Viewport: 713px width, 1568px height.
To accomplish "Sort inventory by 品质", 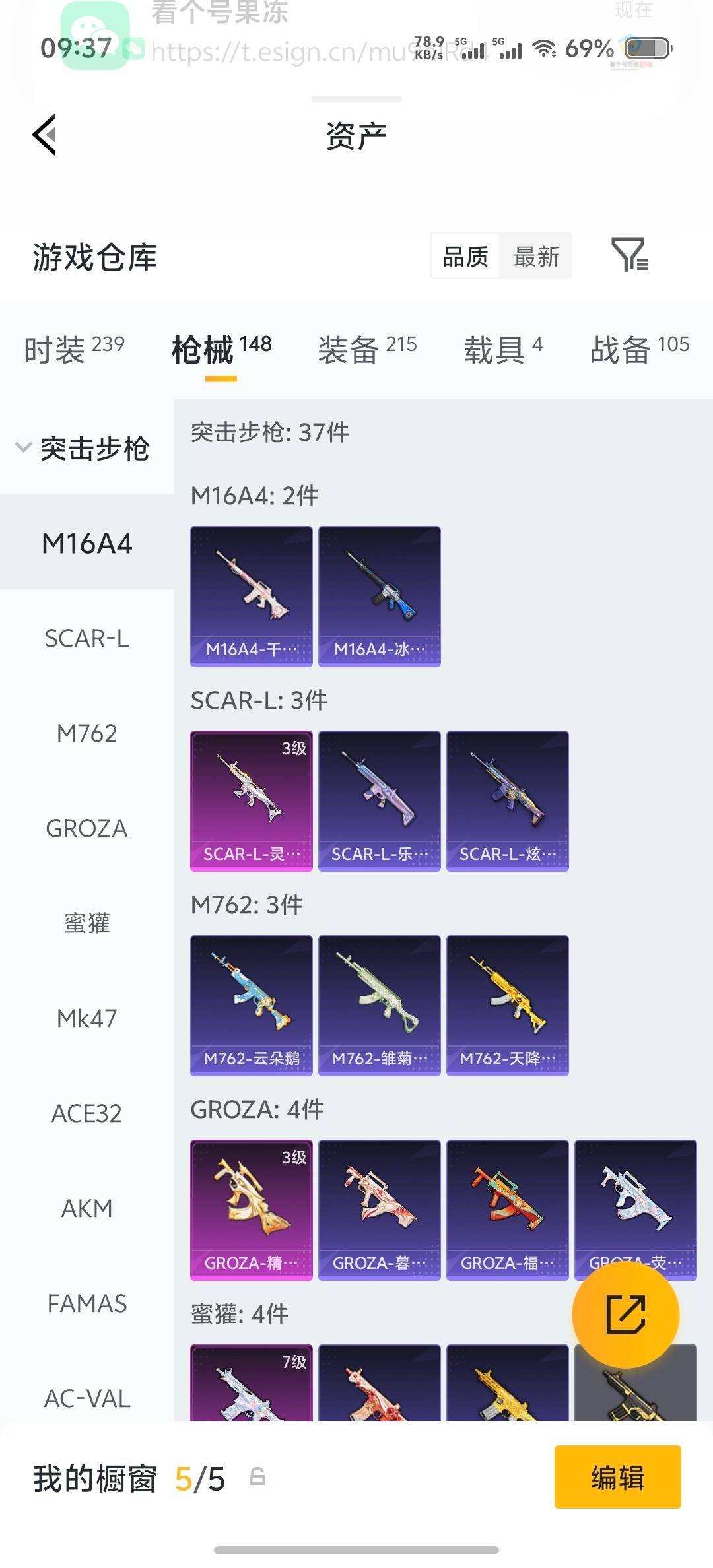I will 464,256.
